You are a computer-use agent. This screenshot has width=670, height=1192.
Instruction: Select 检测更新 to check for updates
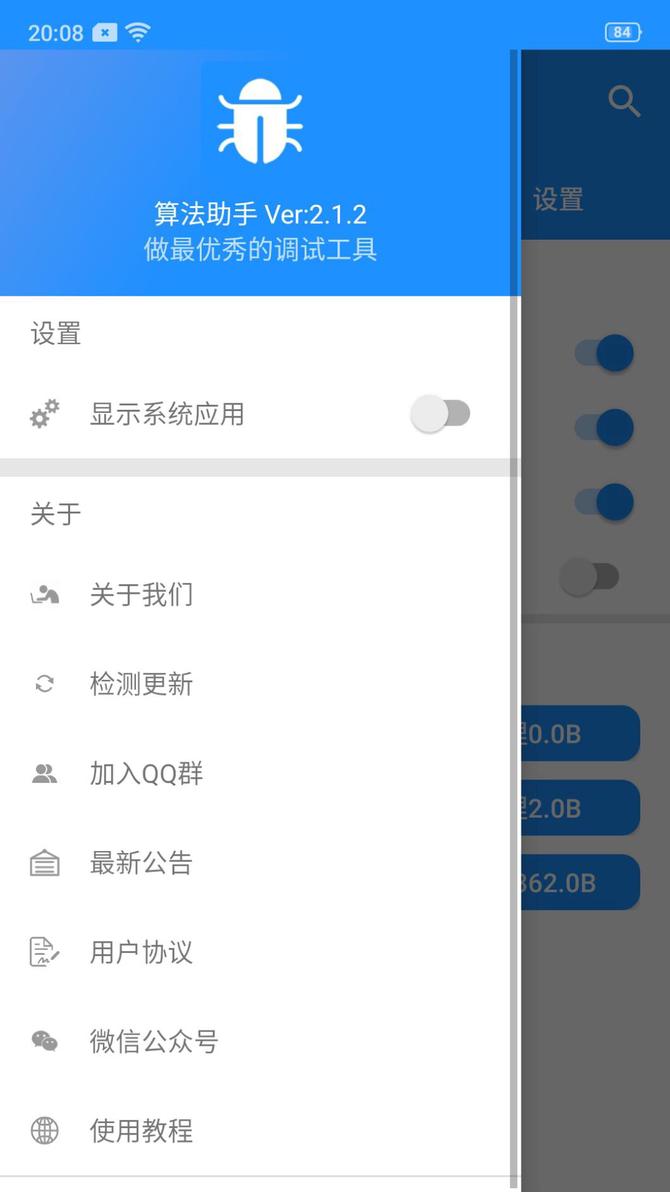[x=259, y=684]
